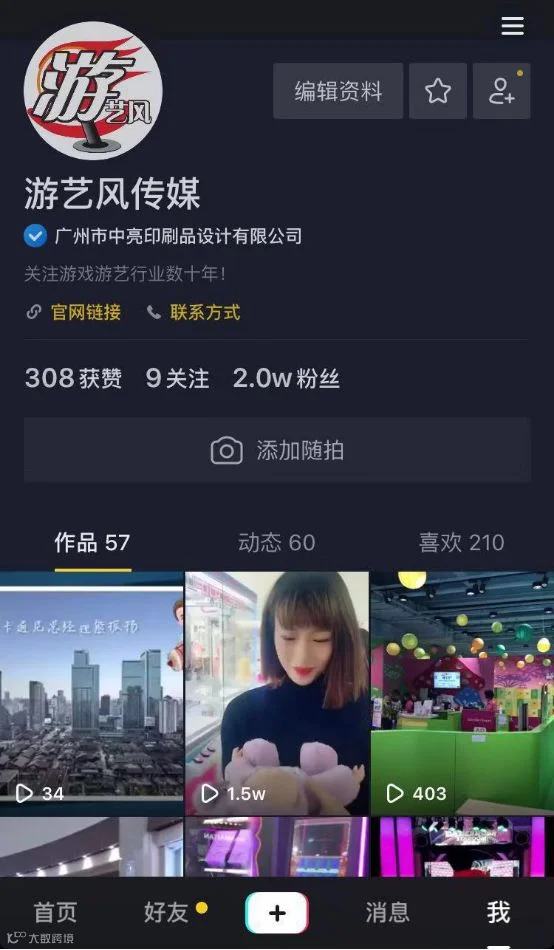The width and height of the screenshot is (554, 950).
Task: Open the 消息 messages tab
Action: (387, 912)
